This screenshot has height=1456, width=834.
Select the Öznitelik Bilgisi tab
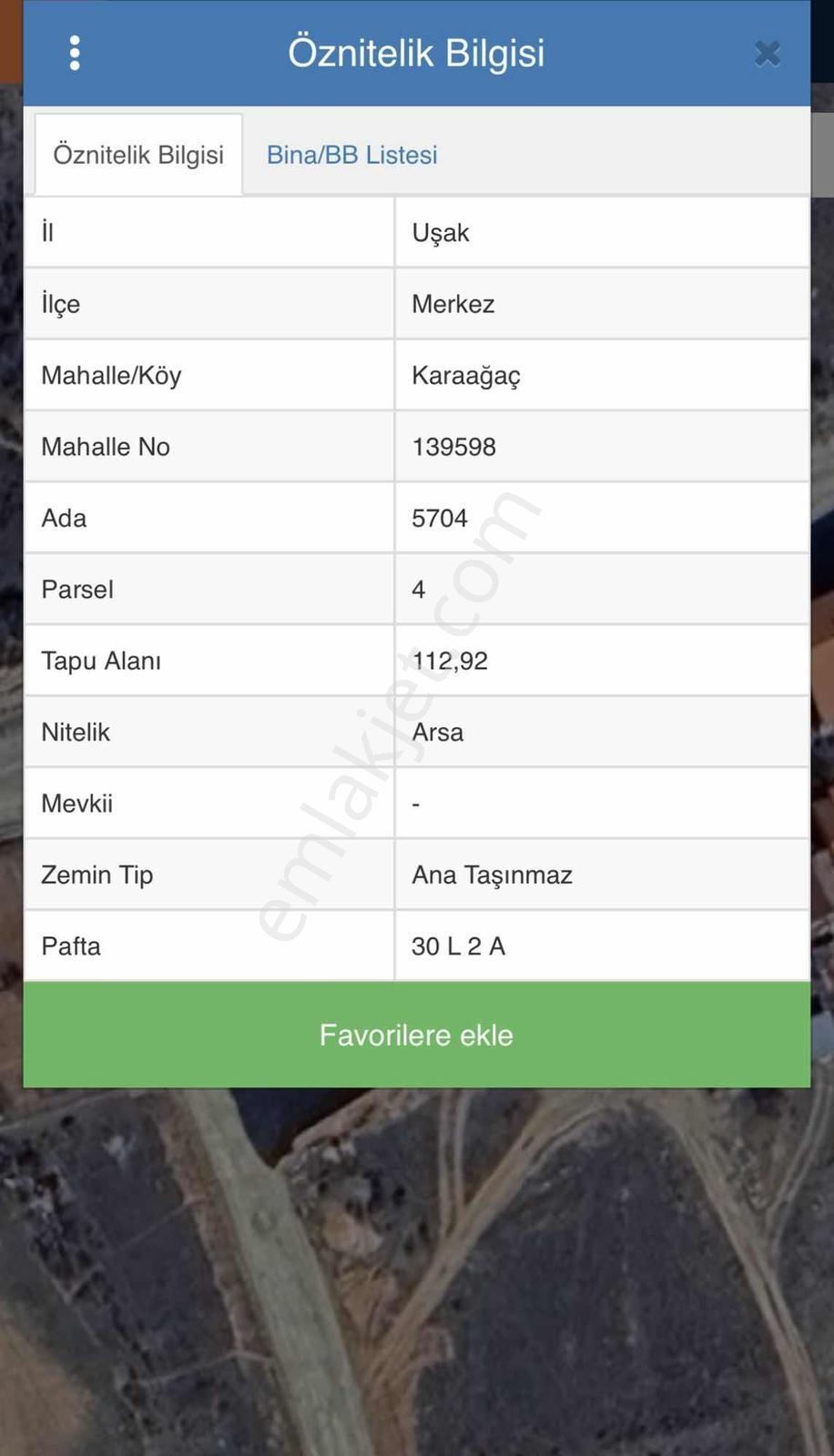click(x=138, y=155)
